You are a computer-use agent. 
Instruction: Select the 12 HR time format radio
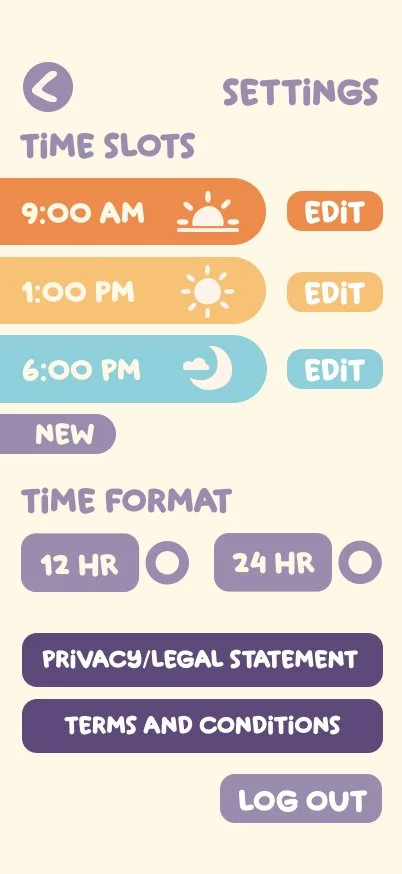point(167,562)
